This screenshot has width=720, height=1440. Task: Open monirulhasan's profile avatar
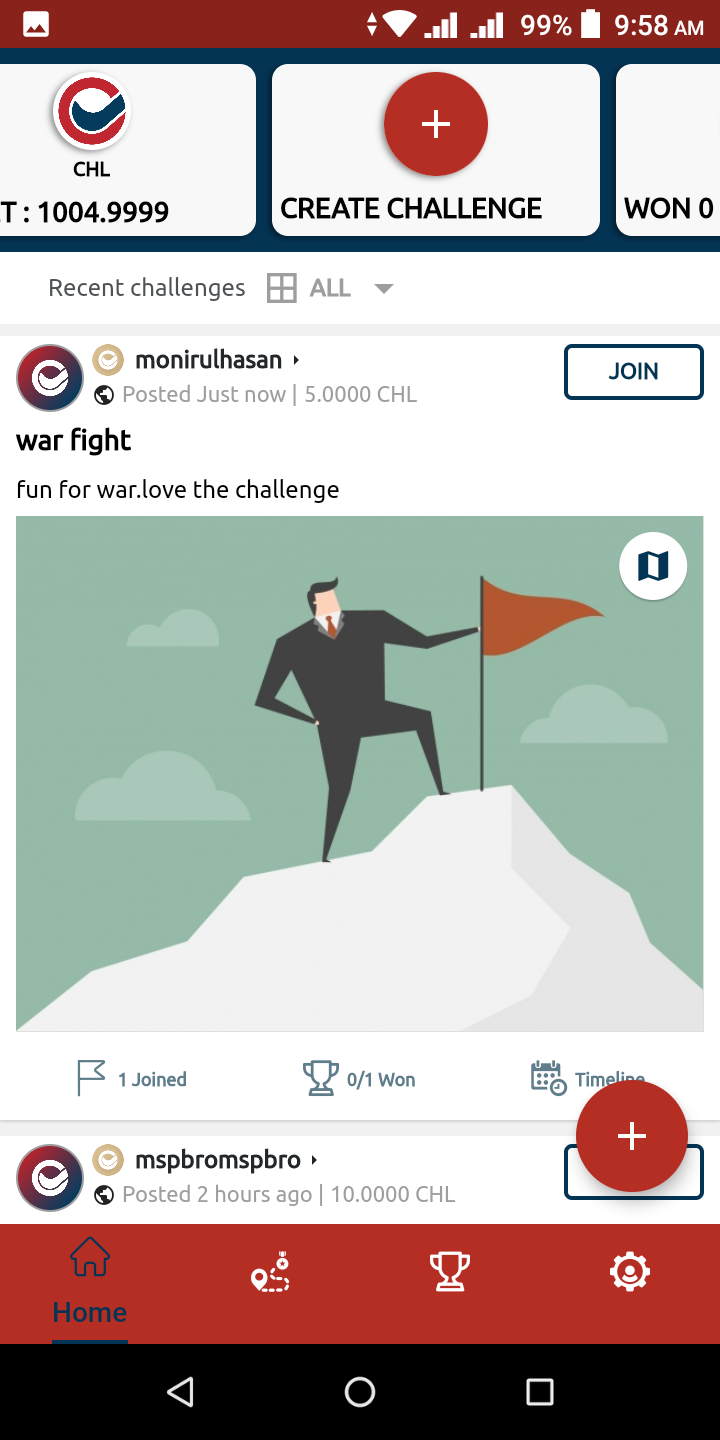(x=50, y=378)
